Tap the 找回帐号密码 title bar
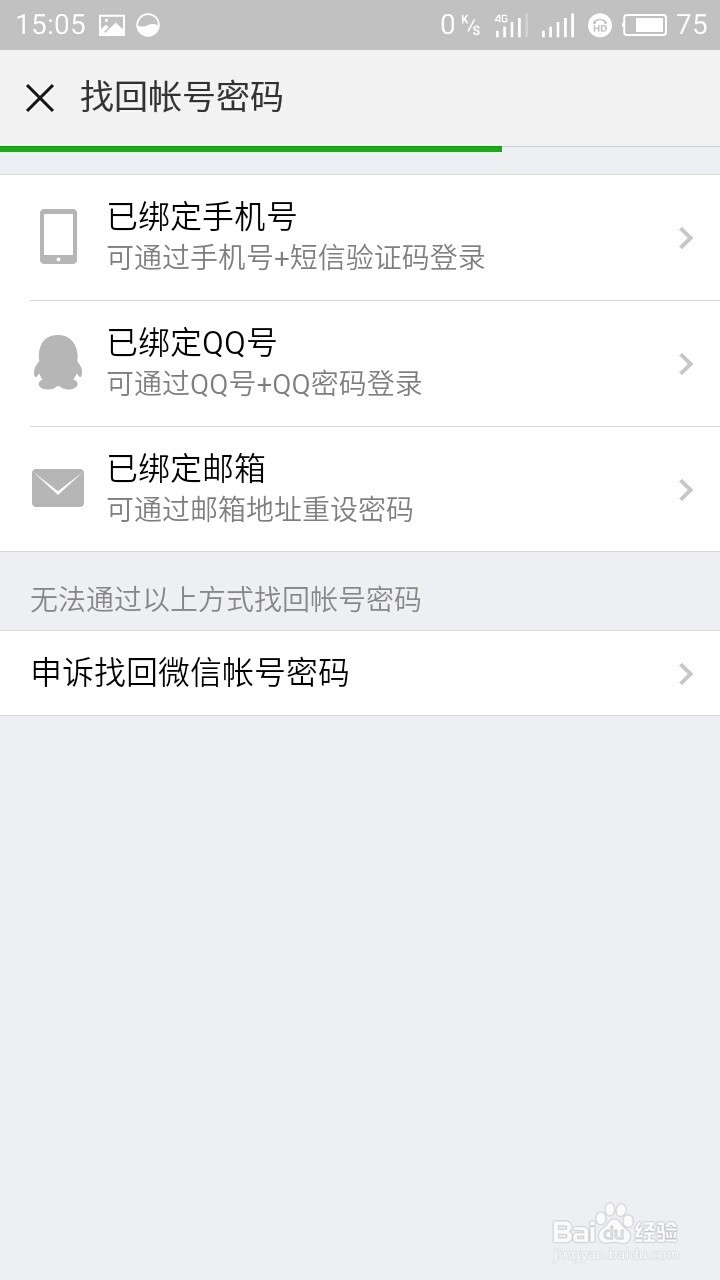The image size is (720, 1280). [x=183, y=99]
